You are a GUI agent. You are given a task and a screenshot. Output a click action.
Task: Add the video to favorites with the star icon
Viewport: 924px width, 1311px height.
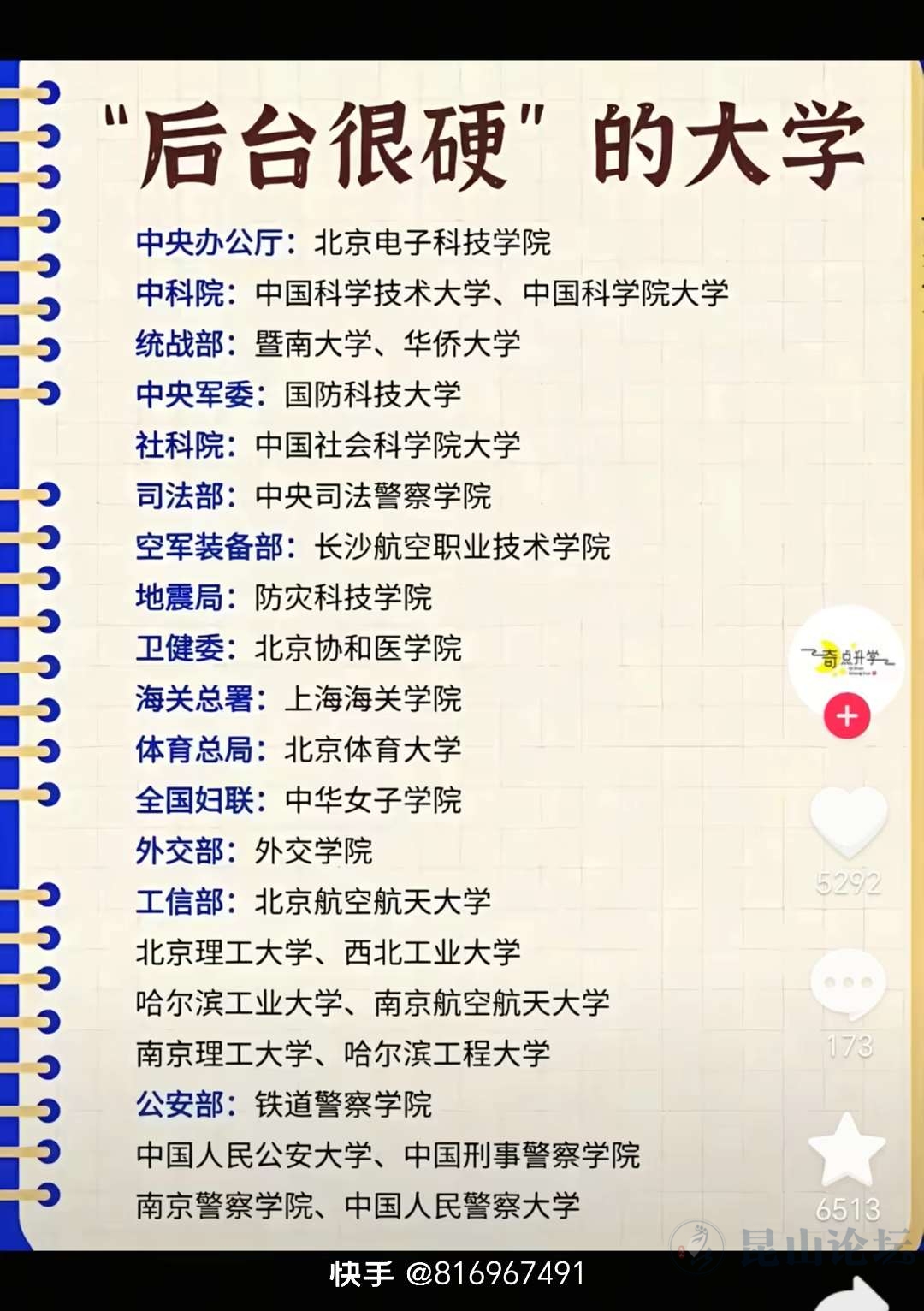click(x=847, y=1151)
